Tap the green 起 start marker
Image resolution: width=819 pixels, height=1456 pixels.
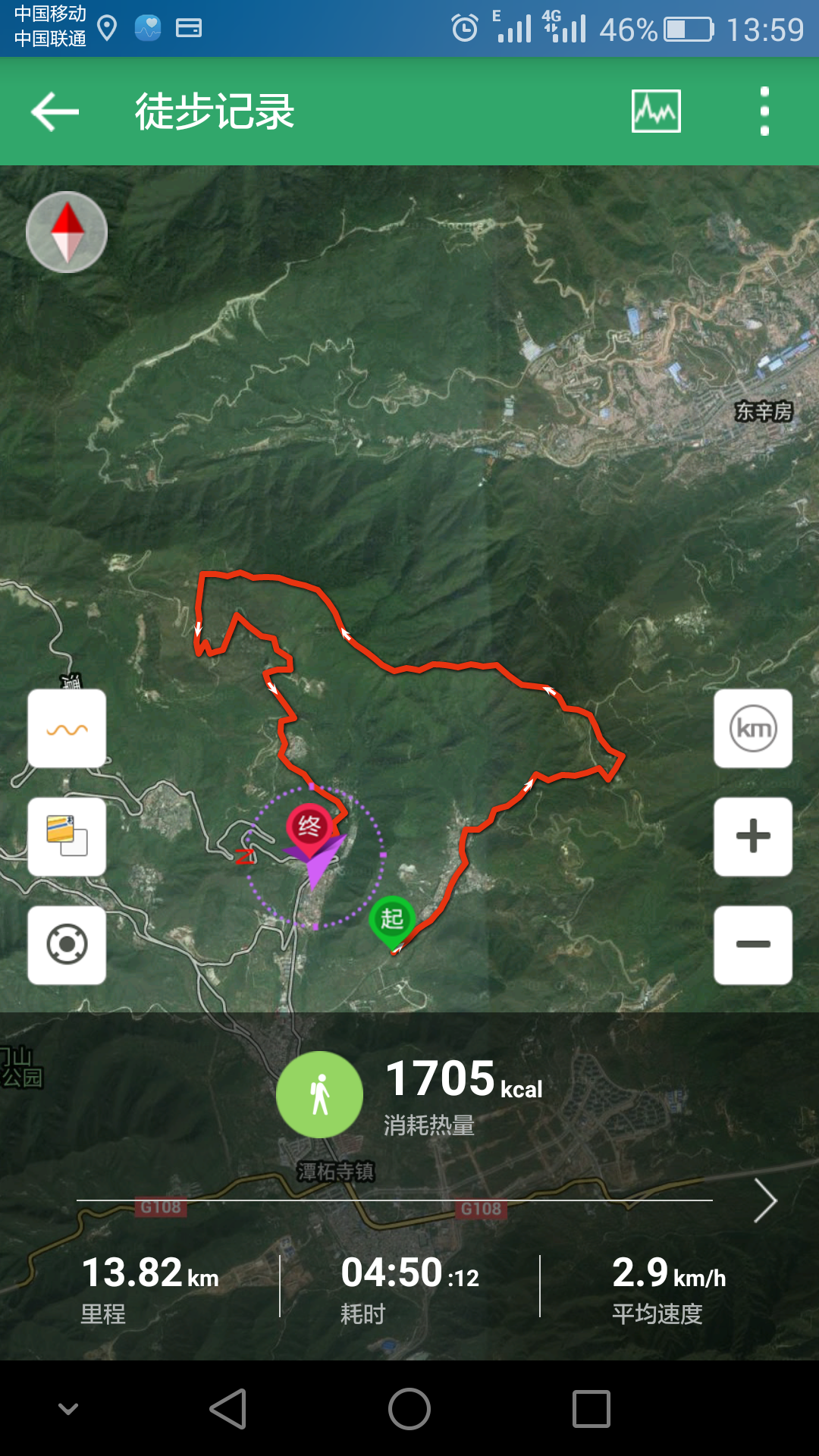(x=391, y=919)
